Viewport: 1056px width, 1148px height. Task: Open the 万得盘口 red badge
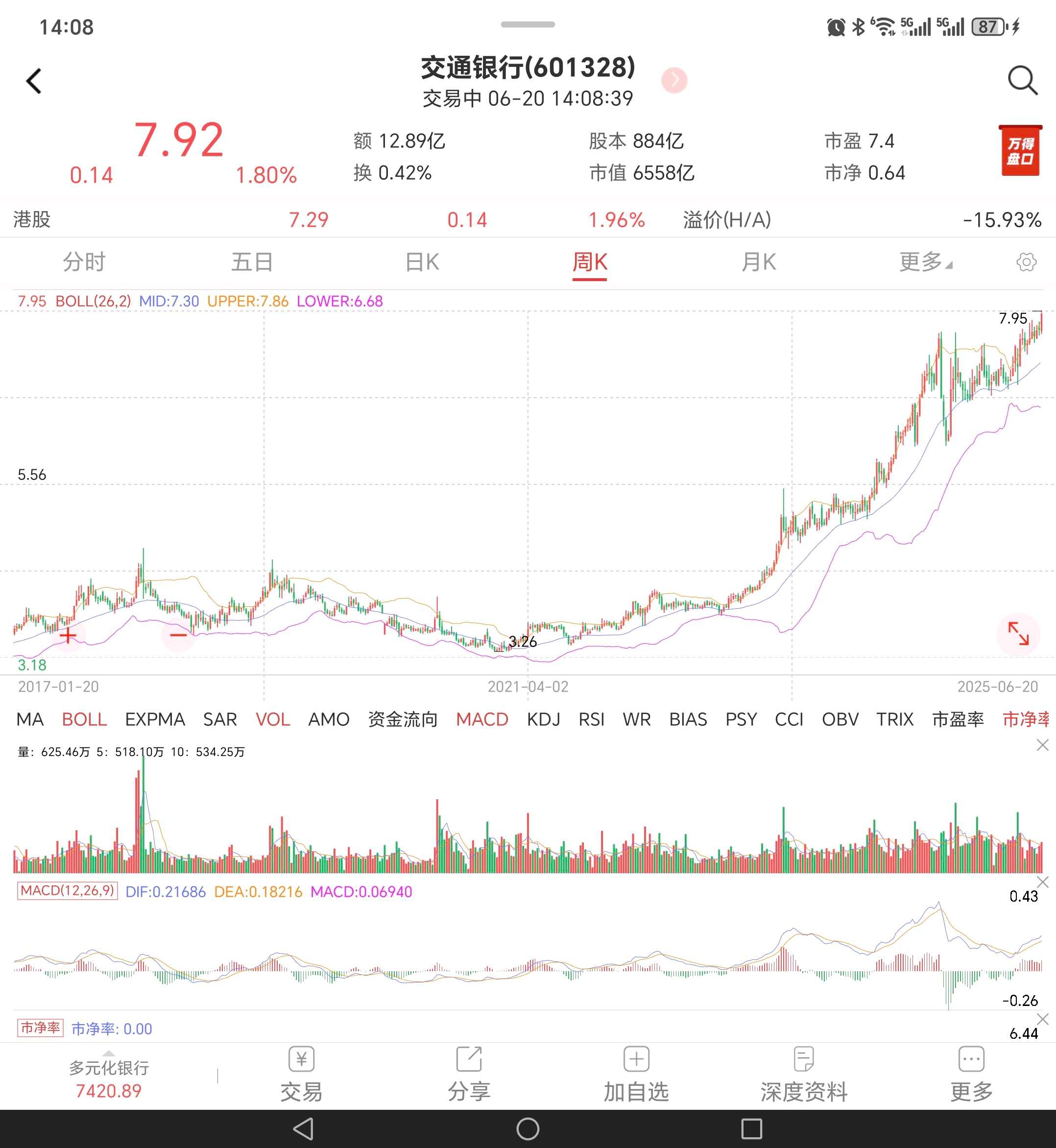point(1020,150)
